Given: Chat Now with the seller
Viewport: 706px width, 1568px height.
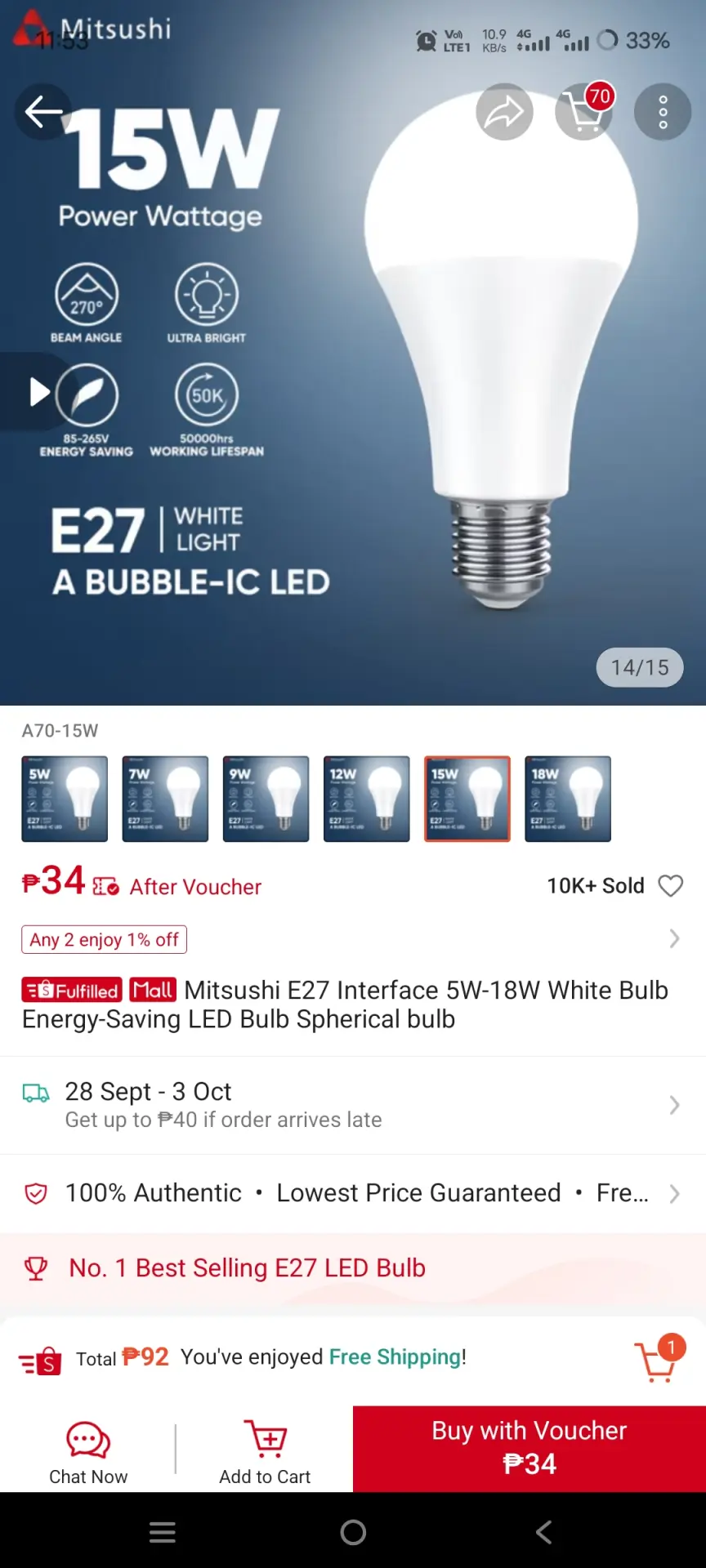Looking at the screenshot, I should [88, 1452].
